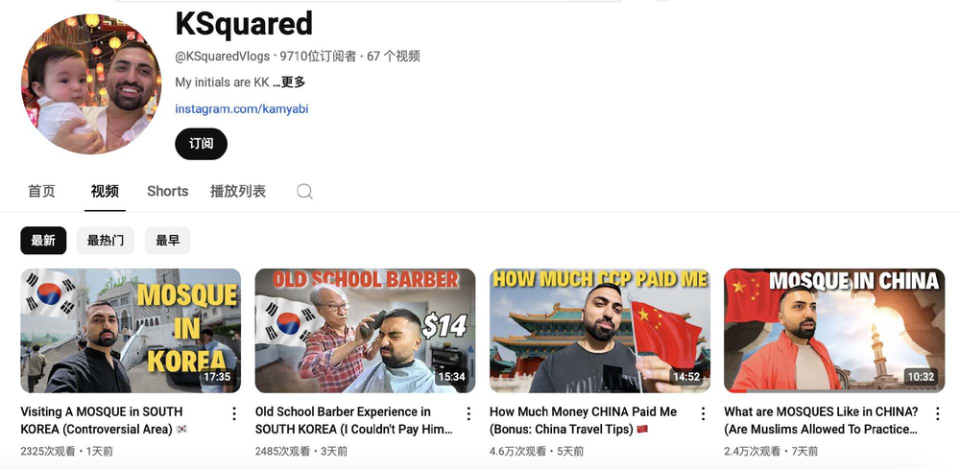Open the instagram.com/kamyabi link

pos(241,108)
